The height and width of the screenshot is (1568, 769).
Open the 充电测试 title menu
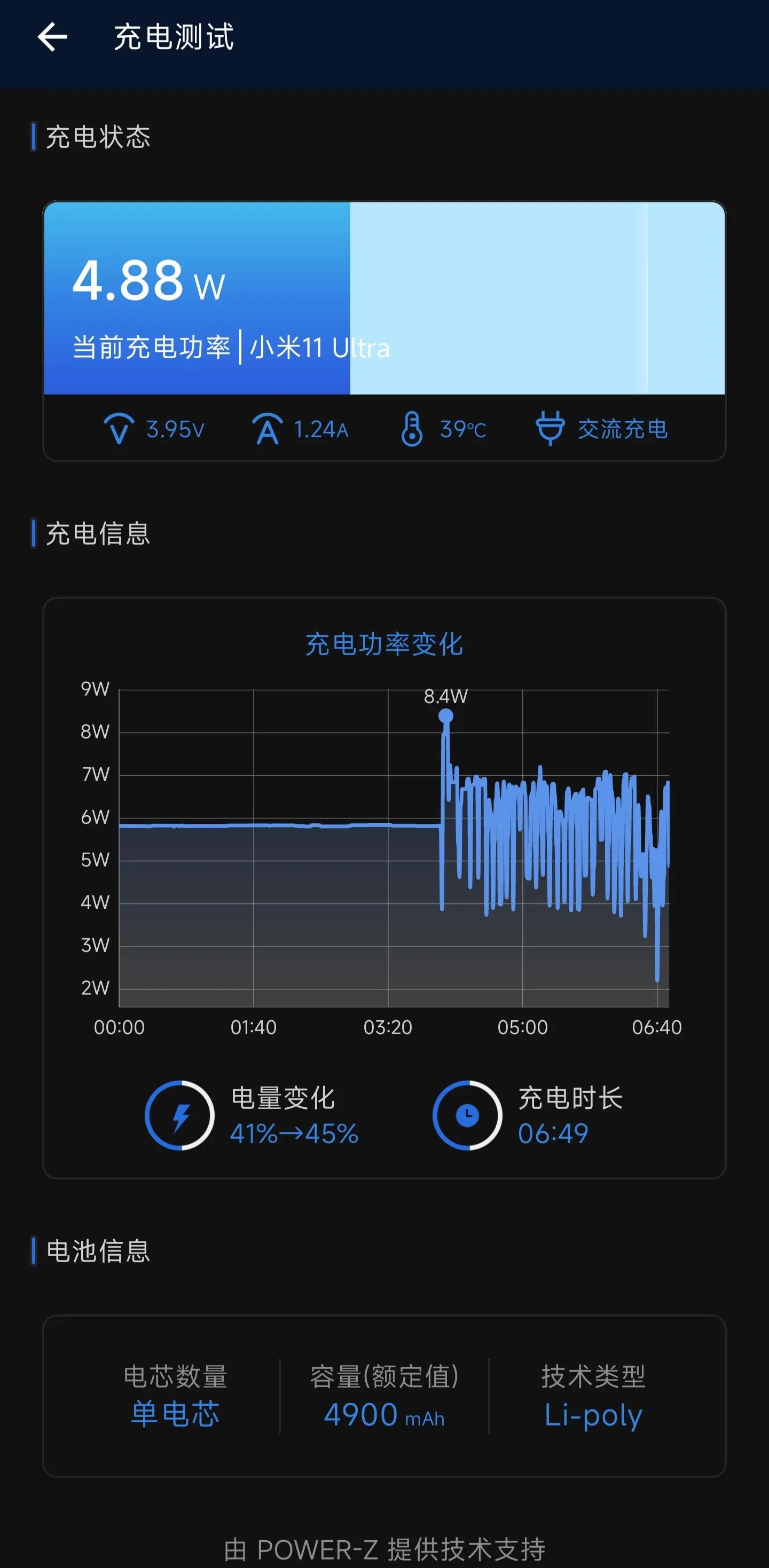click(x=174, y=37)
